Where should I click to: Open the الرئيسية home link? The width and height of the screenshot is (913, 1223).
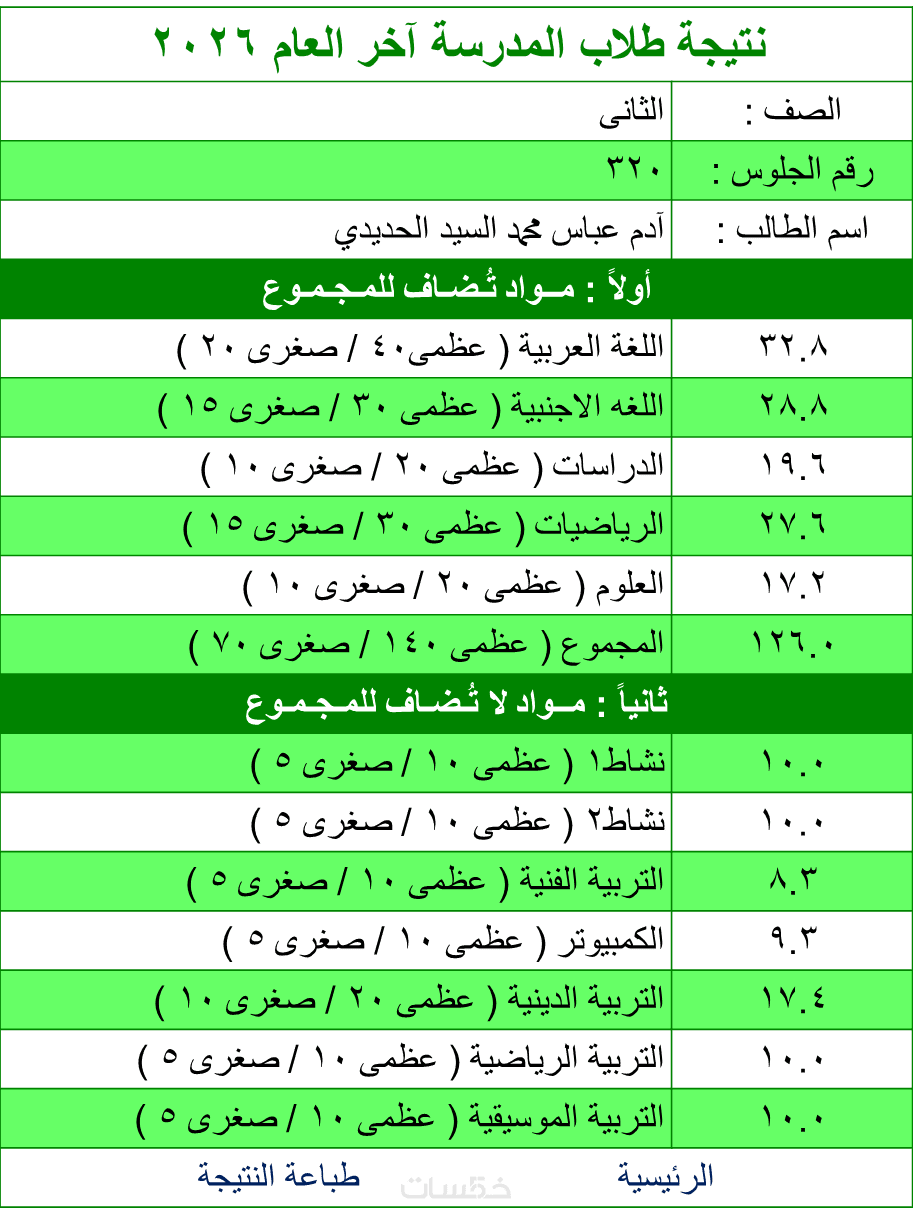pos(665,1176)
